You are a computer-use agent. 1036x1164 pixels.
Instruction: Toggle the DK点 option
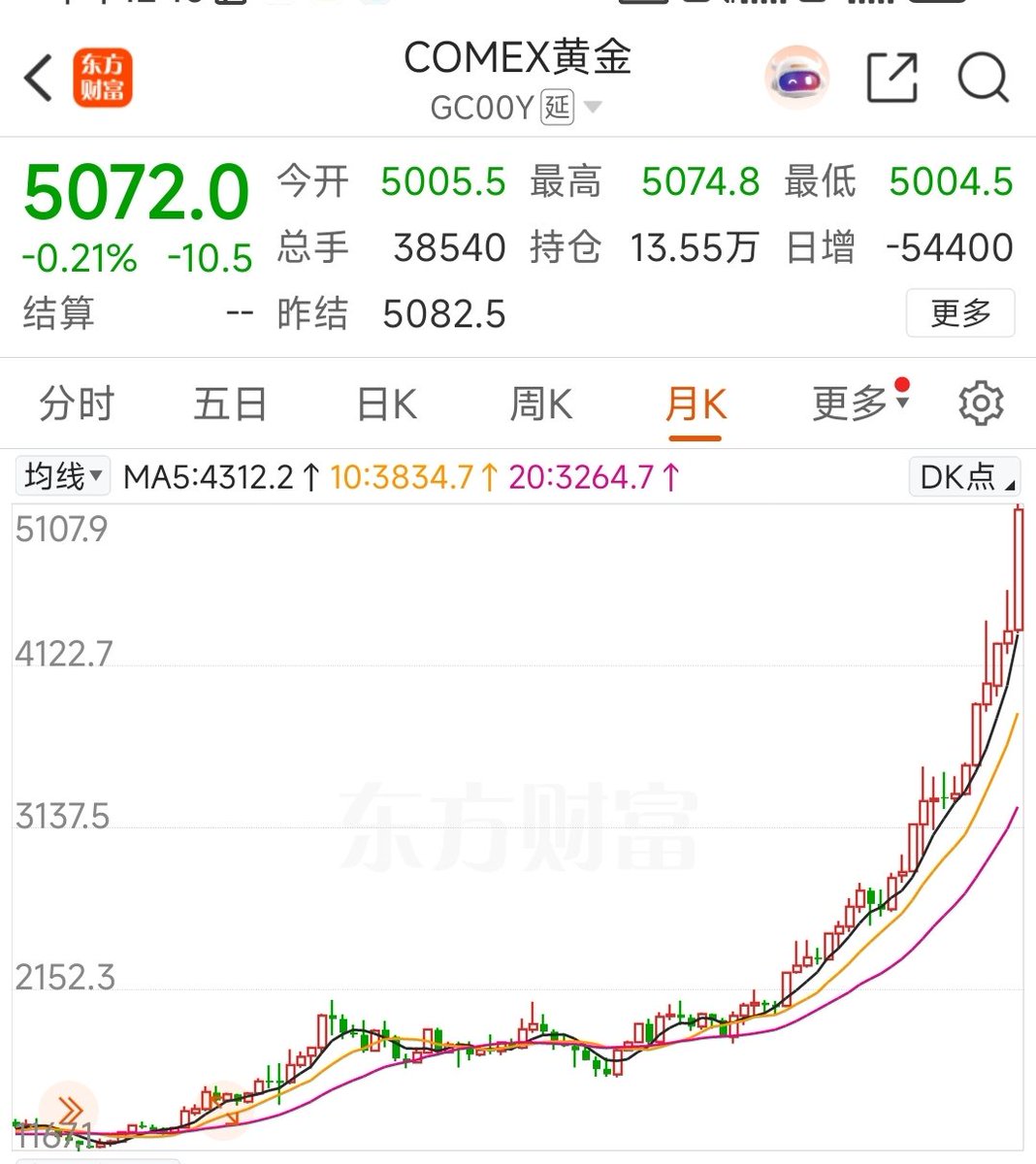(964, 476)
